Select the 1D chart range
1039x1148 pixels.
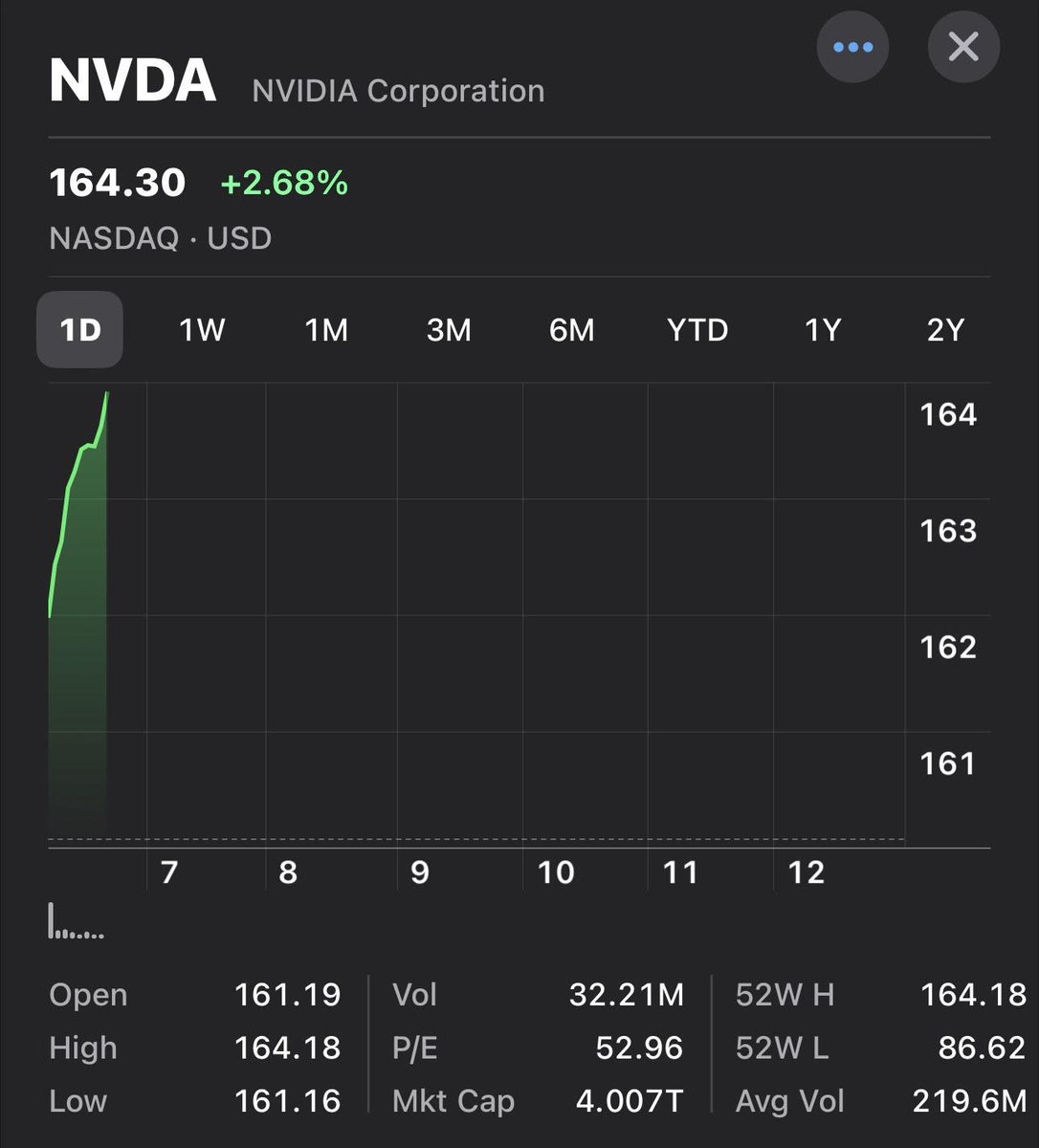coord(80,330)
